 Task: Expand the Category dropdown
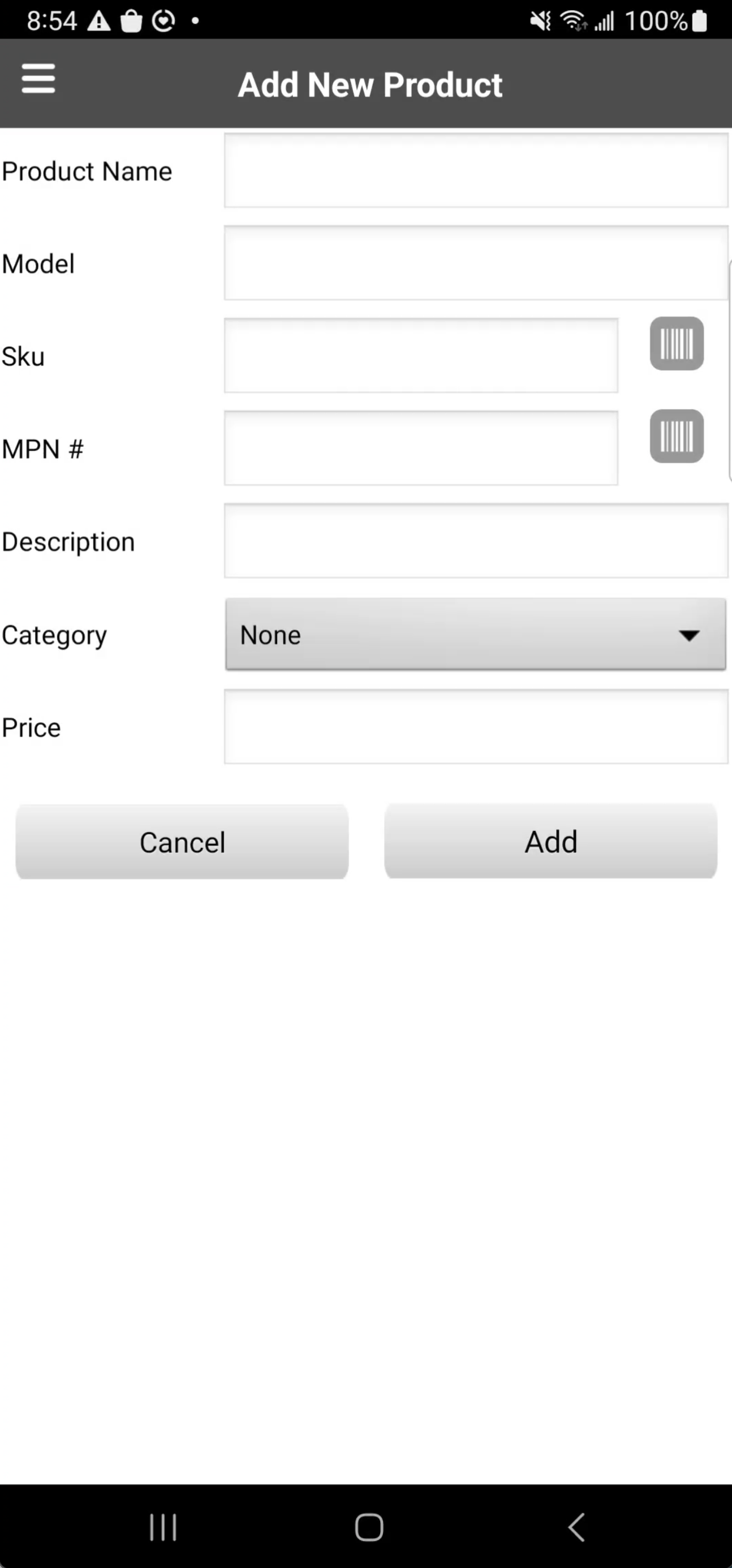[x=475, y=635]
